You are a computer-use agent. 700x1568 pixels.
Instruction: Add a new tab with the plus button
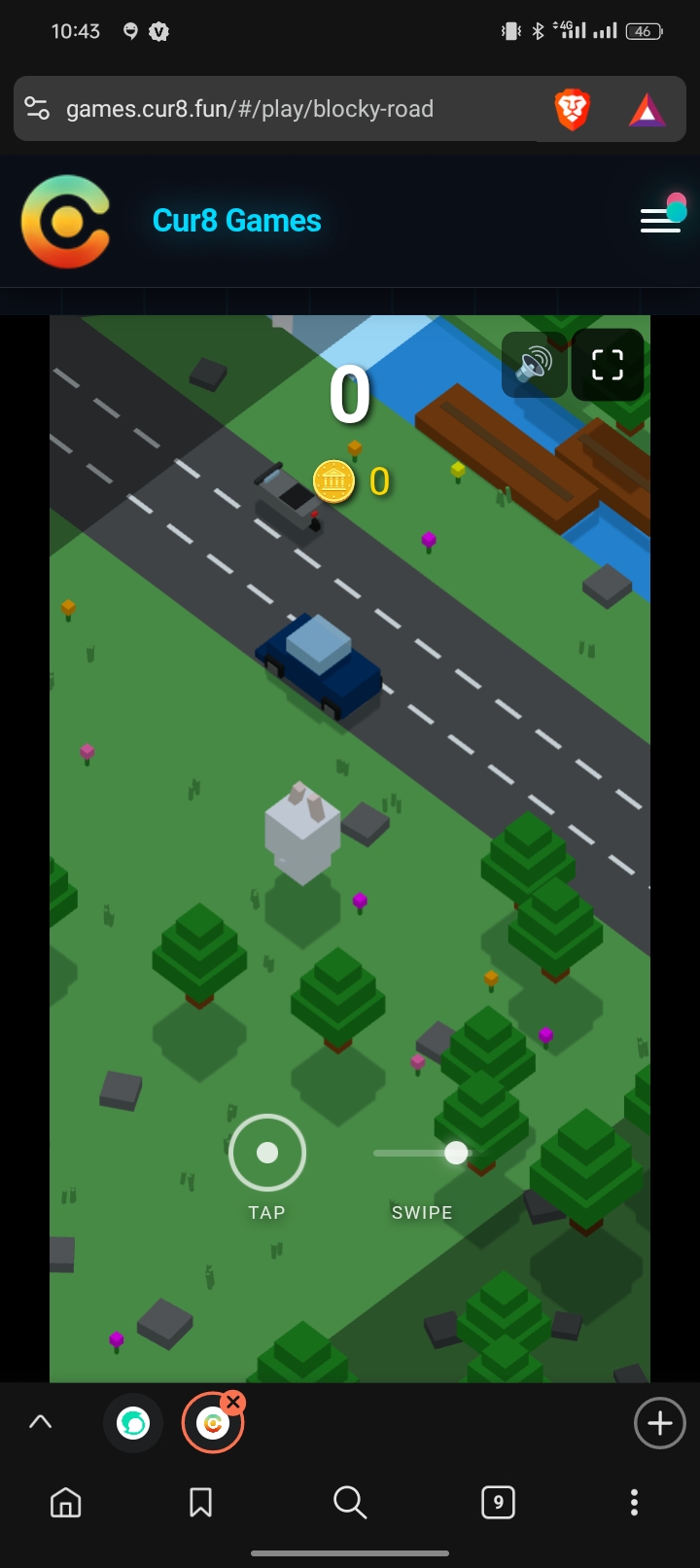tap(660, 1423)
